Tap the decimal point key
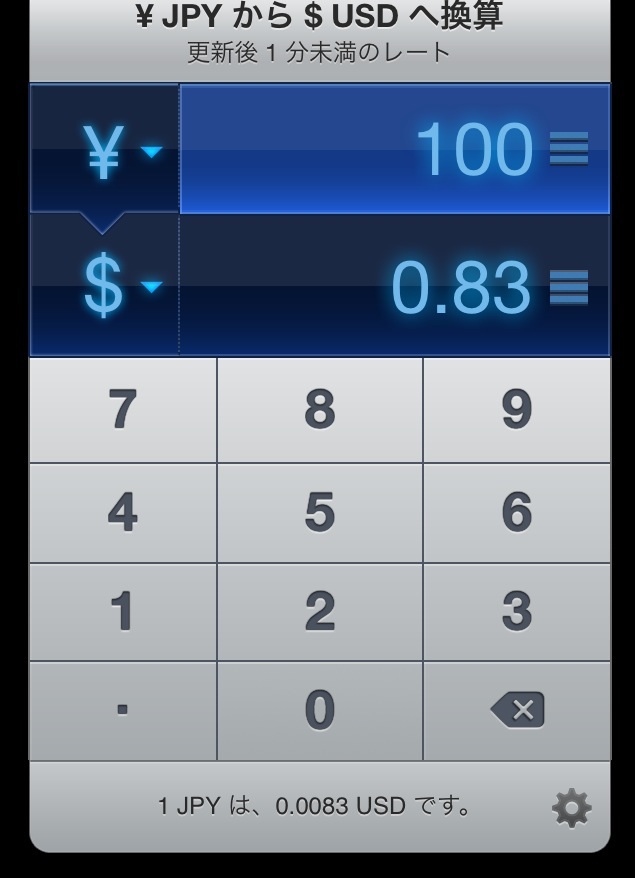Viewport: 635px width, 878px height. [x=123, y=710]
